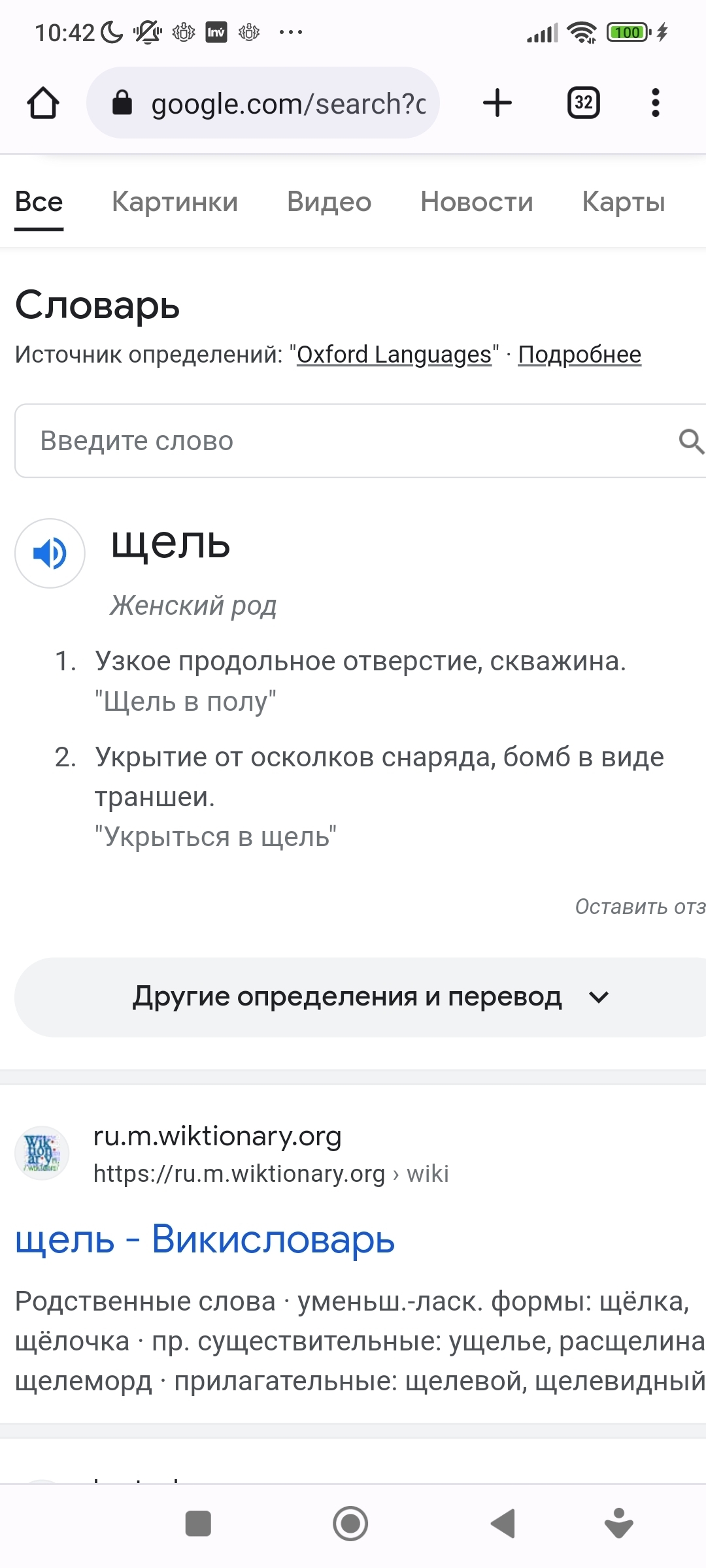Screen dimensions: 706x1568
Task: Open the browser overflow menu
Action: 655,103
